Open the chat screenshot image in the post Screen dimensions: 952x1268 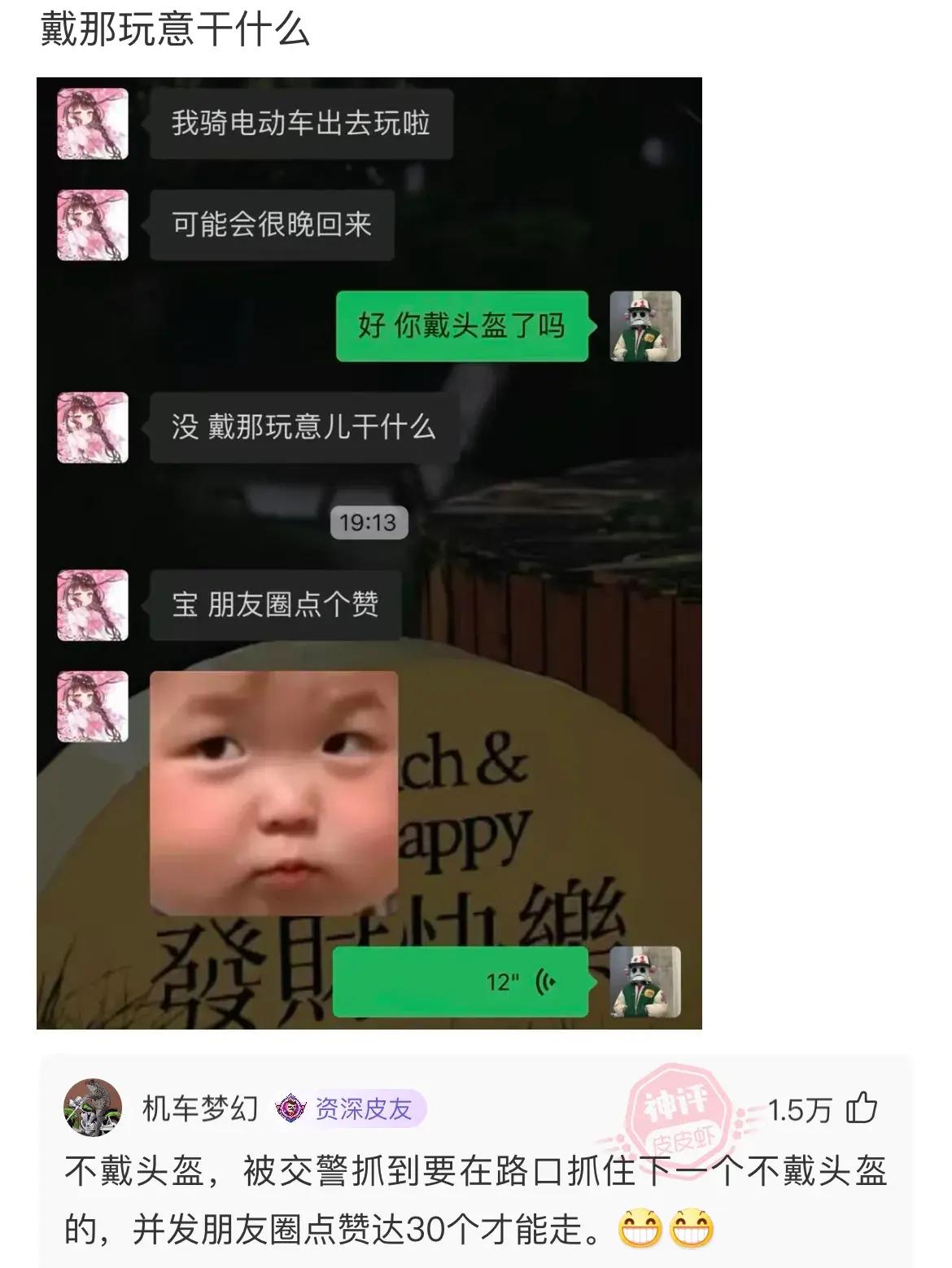coord(369,553)
